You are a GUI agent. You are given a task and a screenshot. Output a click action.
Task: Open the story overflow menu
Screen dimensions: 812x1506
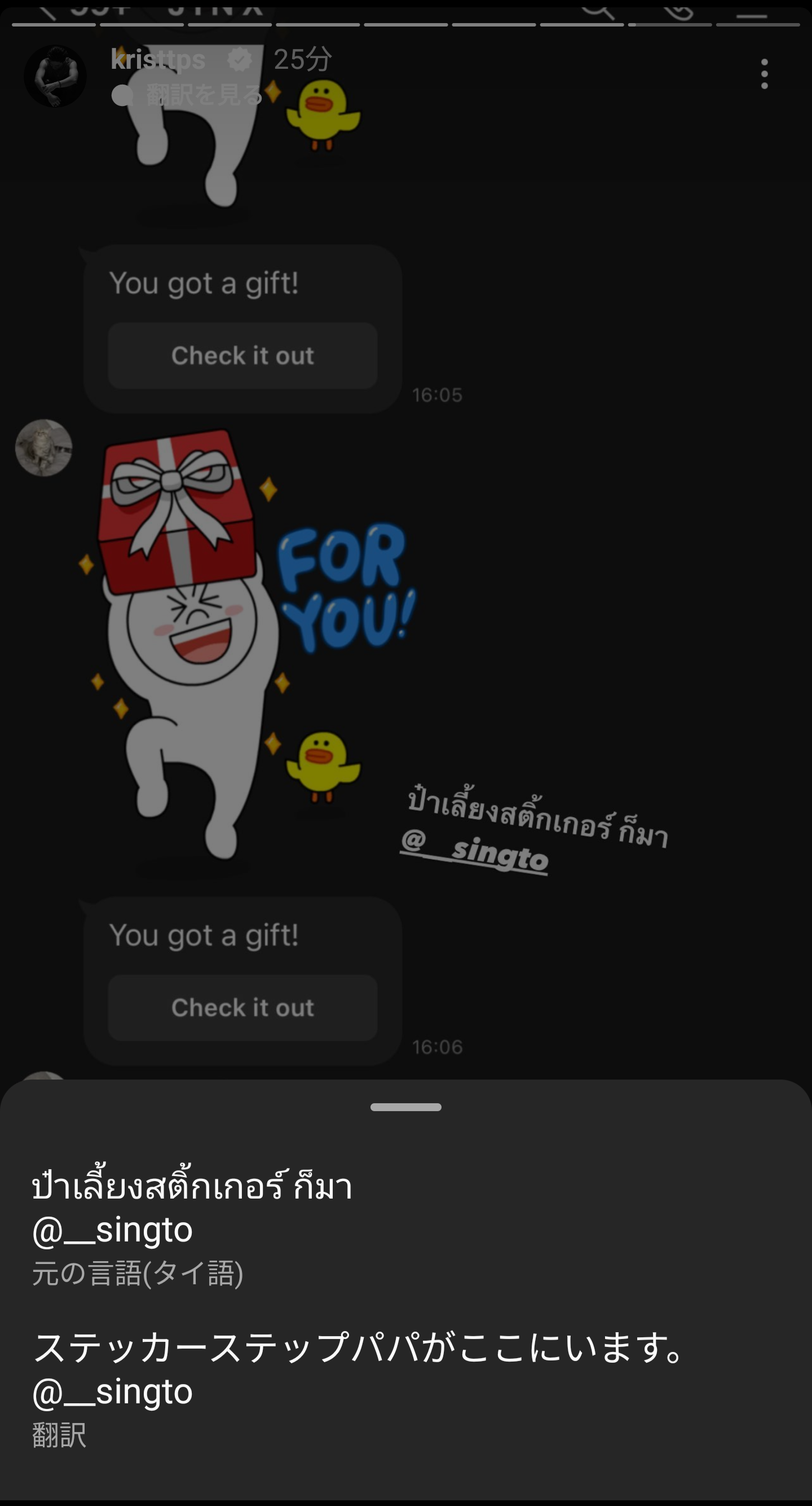click(x=764, y=74)
